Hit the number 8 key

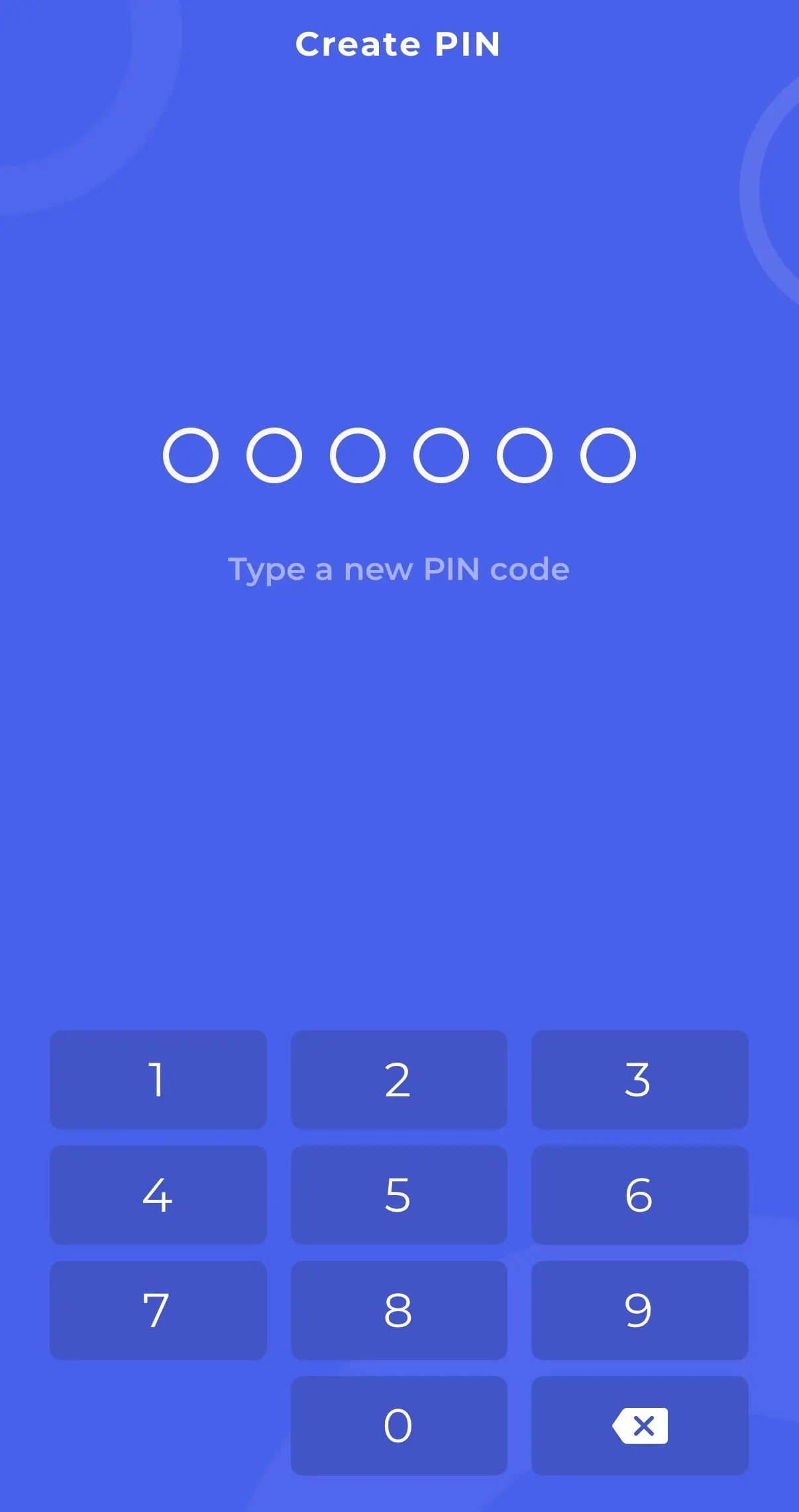coord(398,1310)
